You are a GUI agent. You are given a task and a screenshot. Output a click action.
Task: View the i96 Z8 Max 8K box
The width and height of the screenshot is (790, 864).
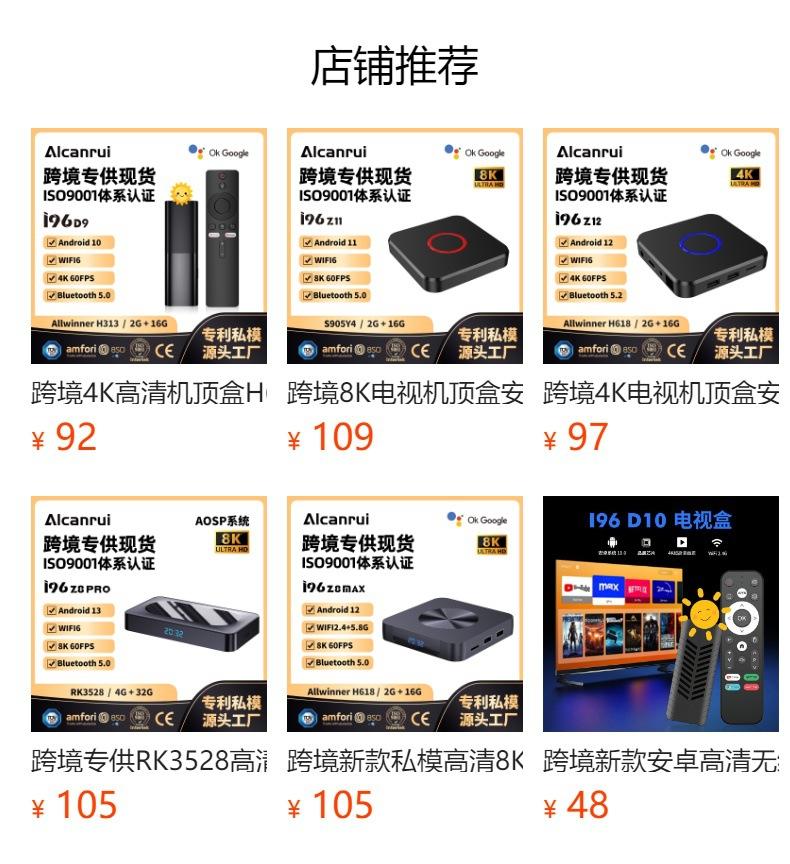(x=405, y=614)
